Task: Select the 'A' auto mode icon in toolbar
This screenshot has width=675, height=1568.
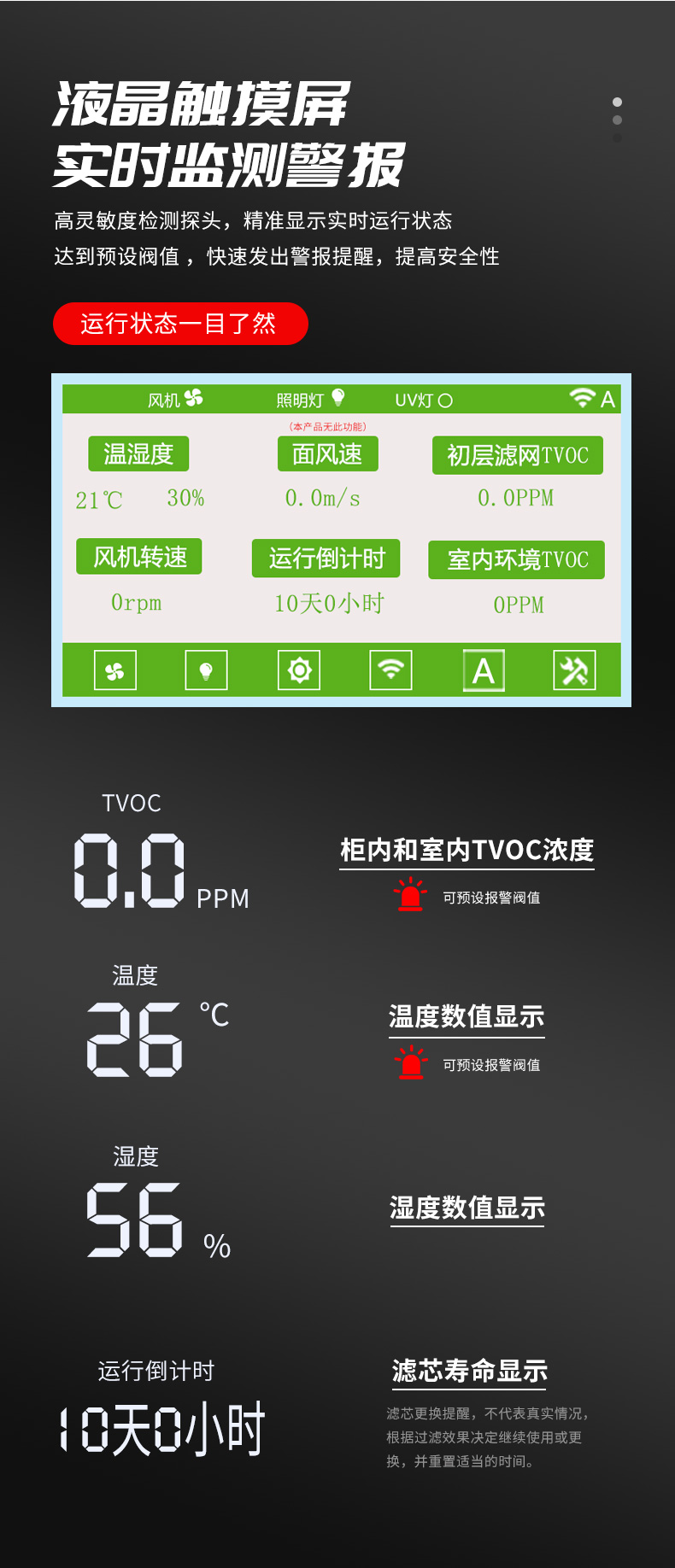Action: point(483,670)
